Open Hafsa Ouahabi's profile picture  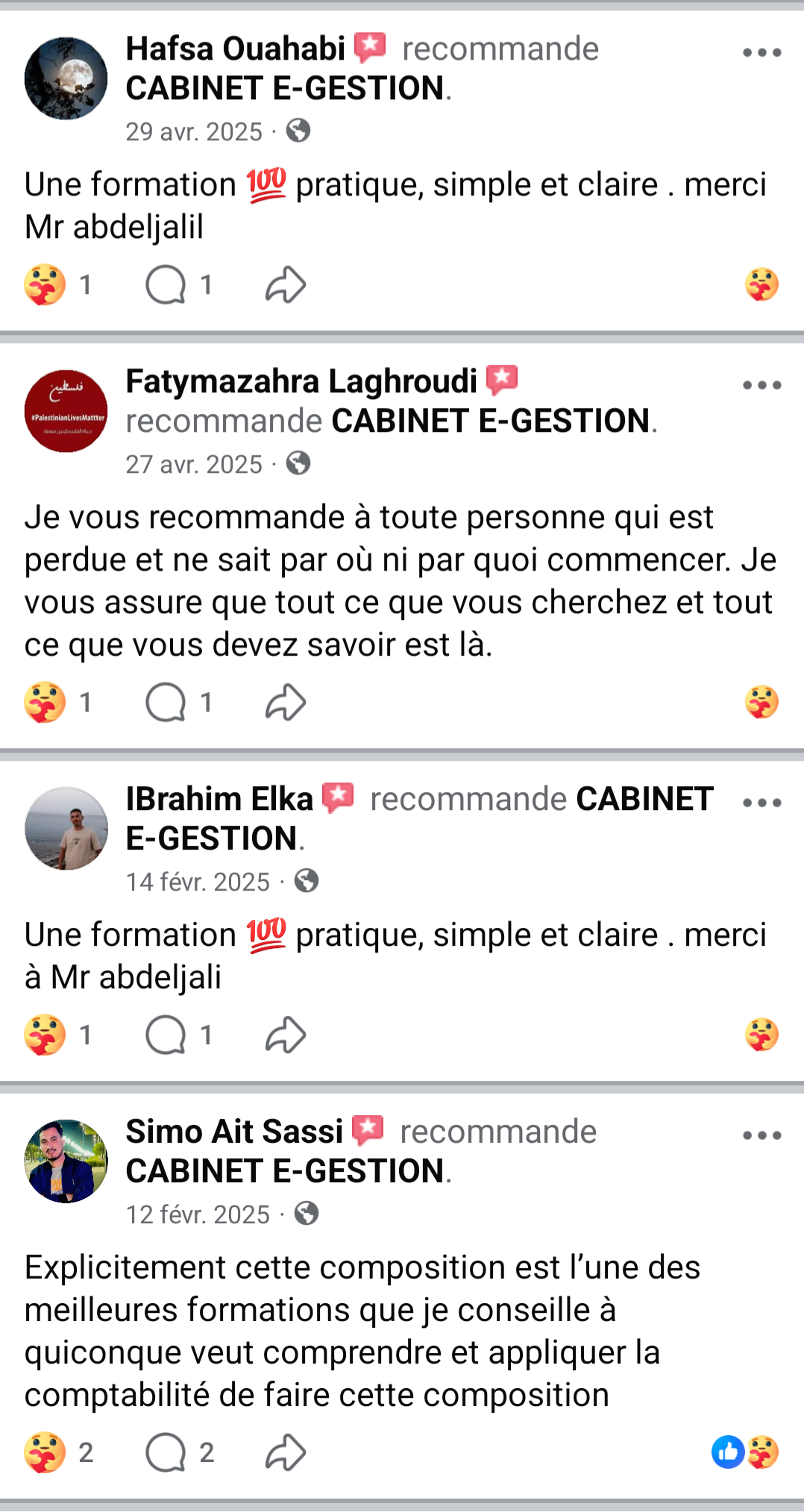pos(66,78)
